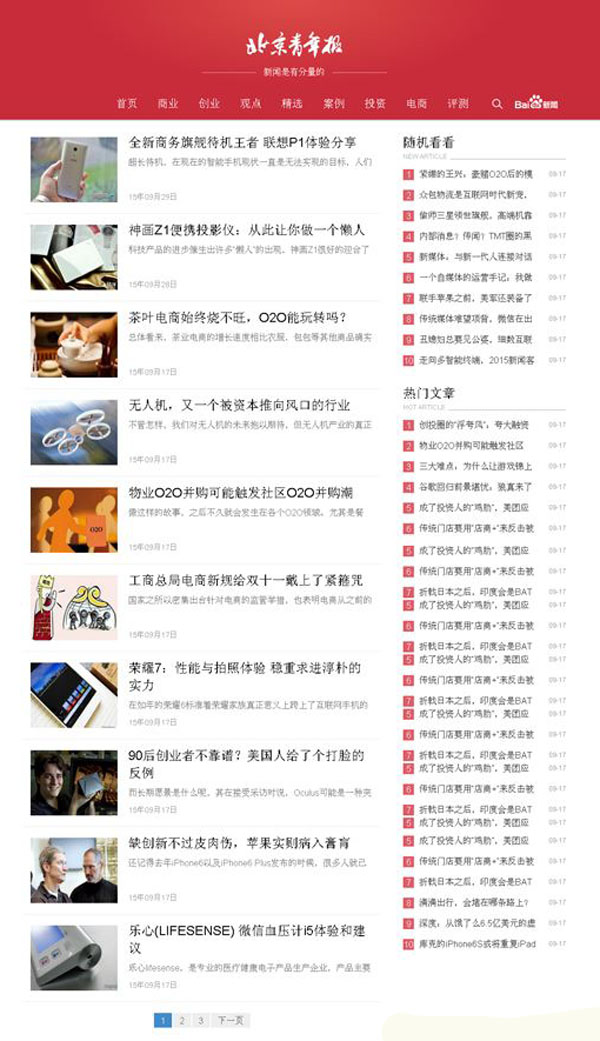Image resolution: width=600 pixels, height=1041 pixels.
Task: Tap the thumbnail of the 神画Z1便携投影仪 article
Action: 73,257
